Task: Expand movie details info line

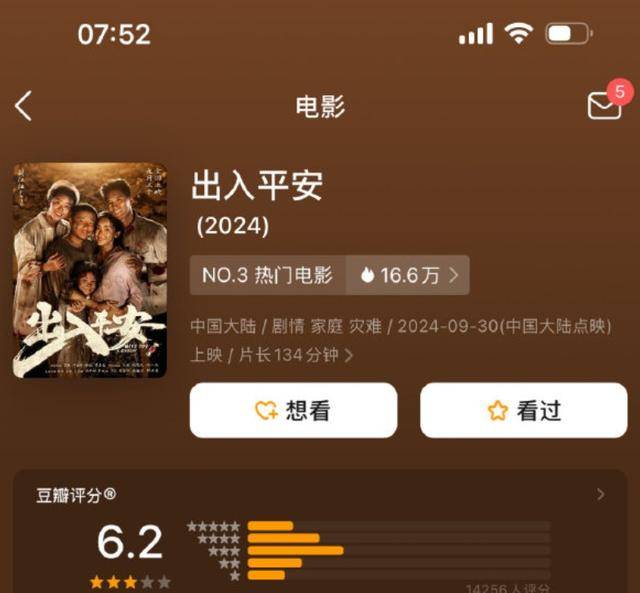Action: [349, 354]
